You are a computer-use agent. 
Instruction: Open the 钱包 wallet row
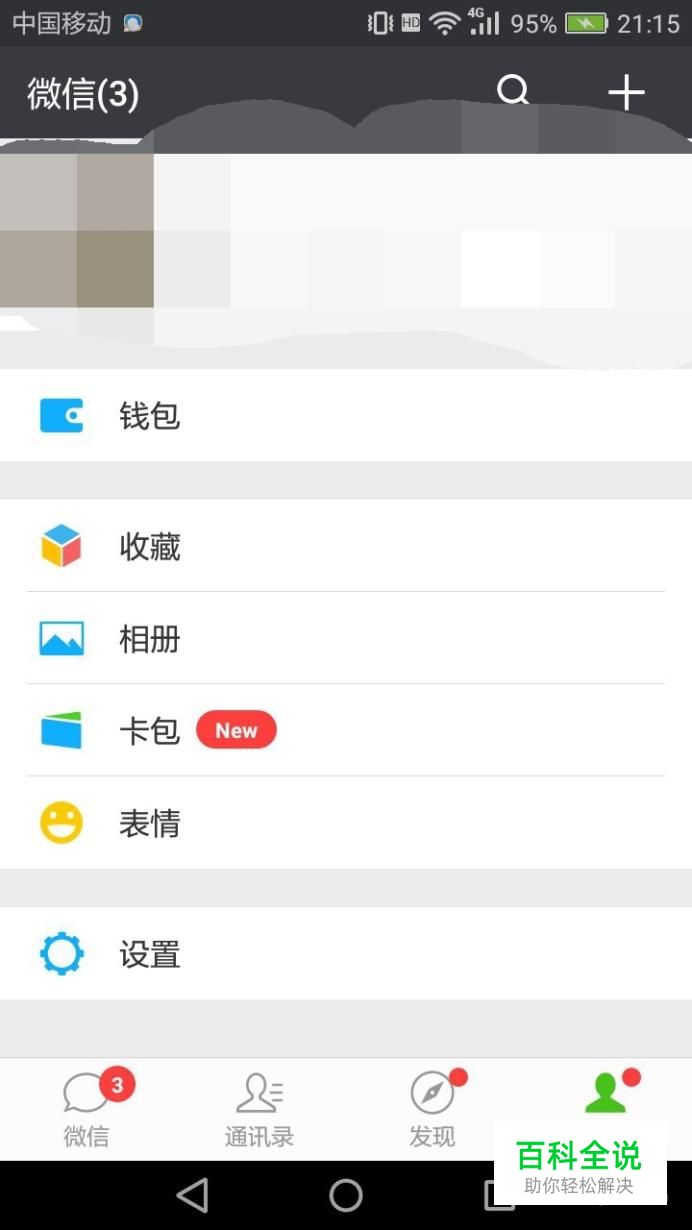coord(345,415)
